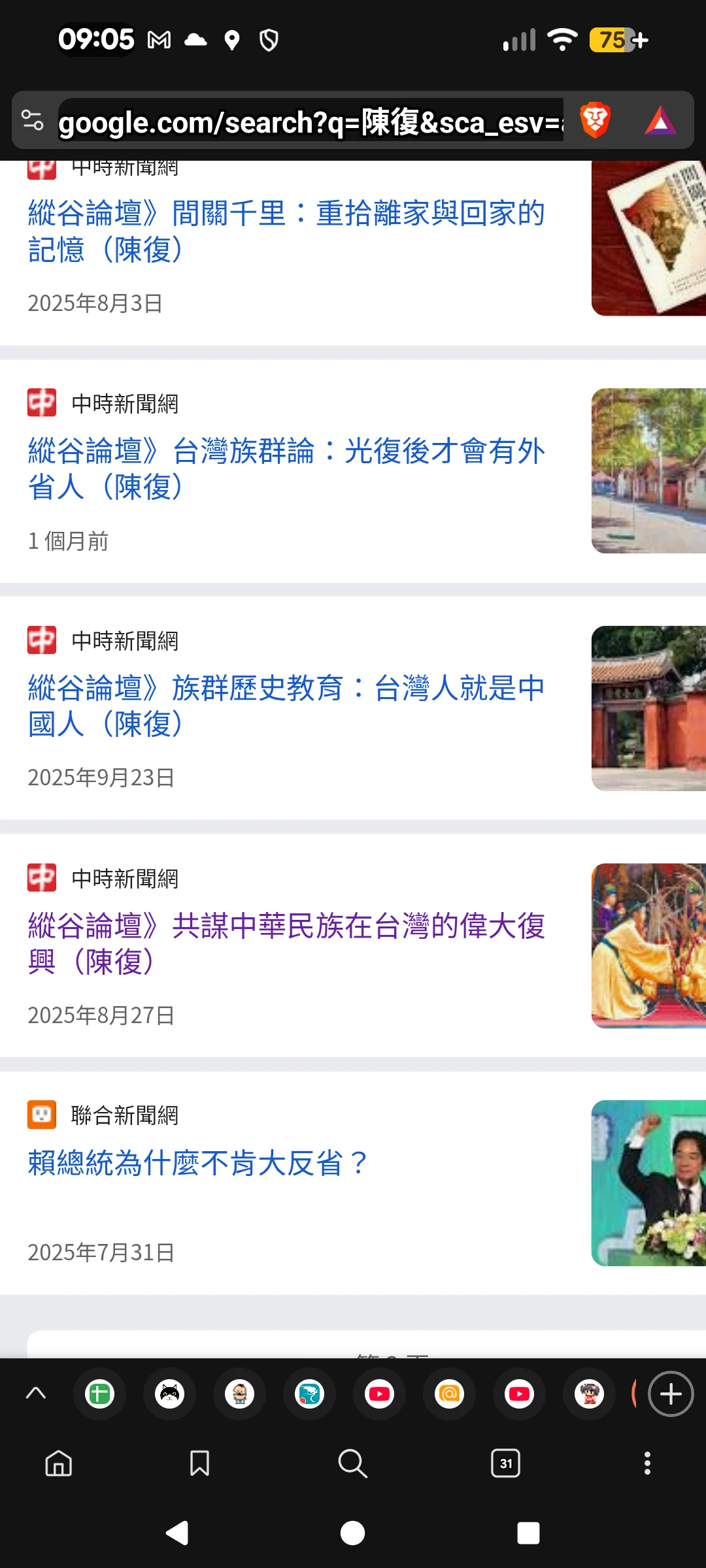This screenshot has width=706, height=1568.
Task: Bookmark this page
Action: point(199,1463)
